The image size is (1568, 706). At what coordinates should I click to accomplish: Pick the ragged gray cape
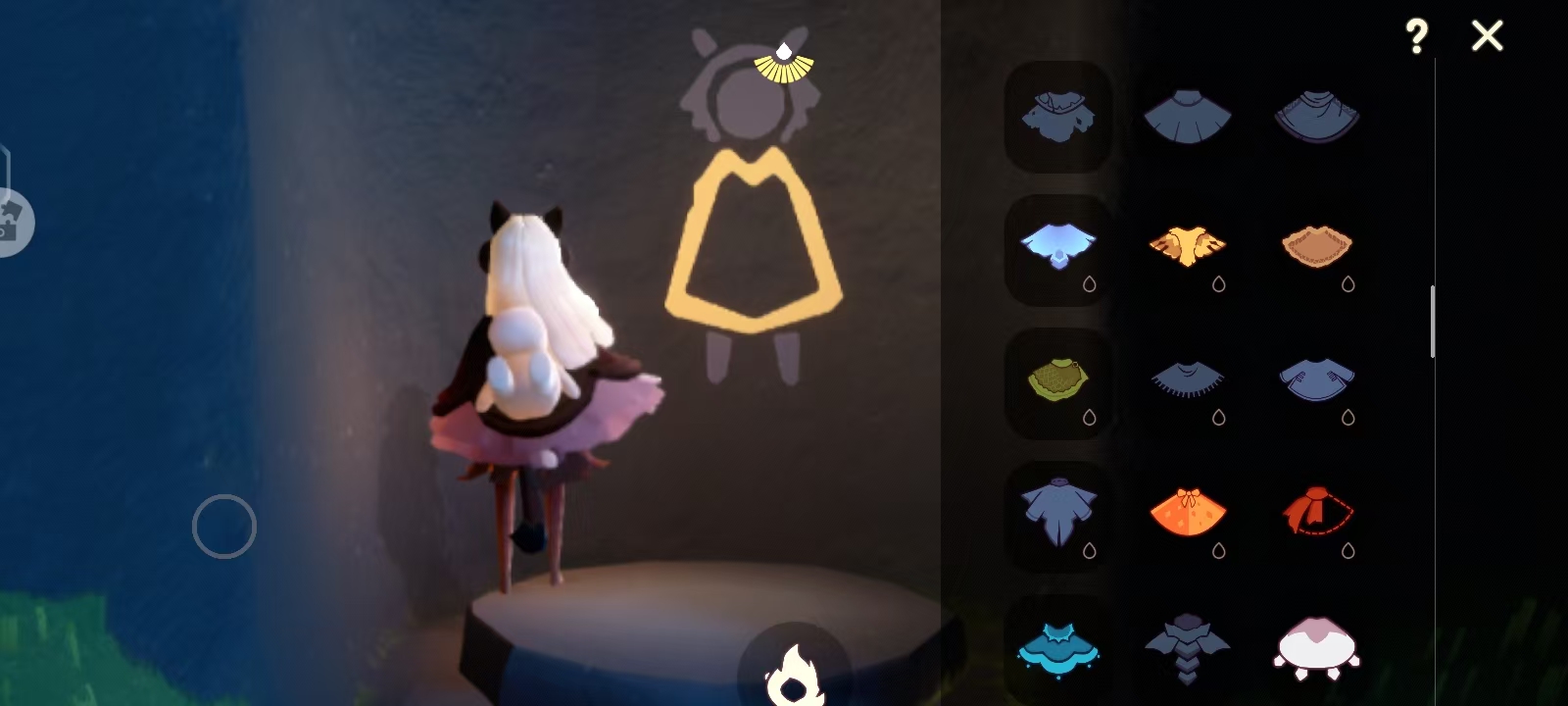[x=1057, y=116]
